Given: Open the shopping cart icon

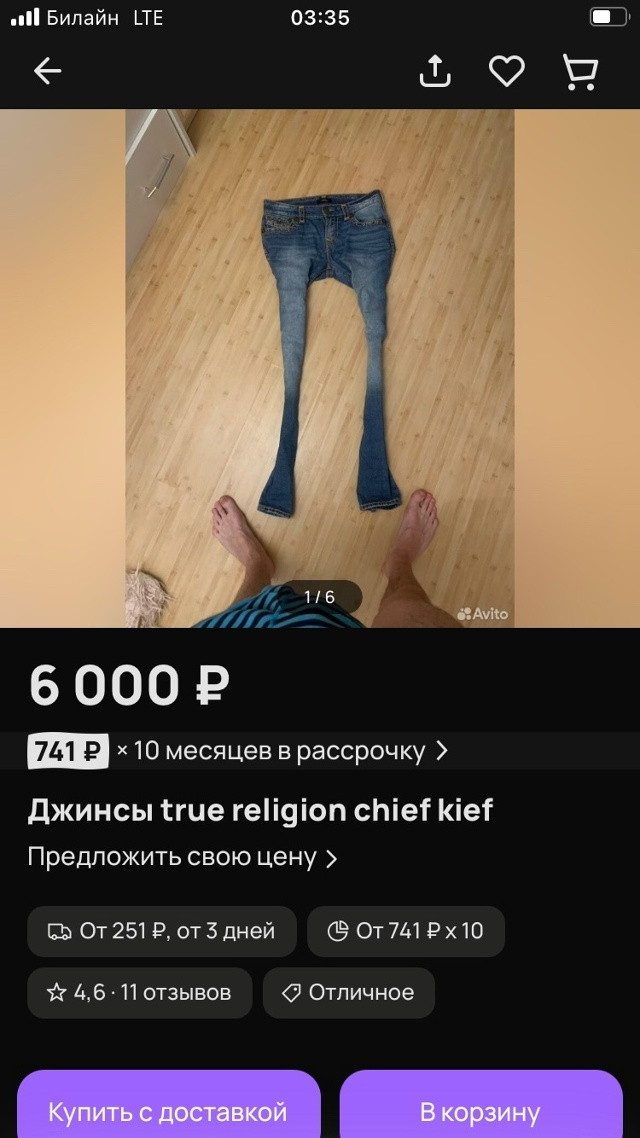Looking at the screenshot, I should tap(580, 72).
